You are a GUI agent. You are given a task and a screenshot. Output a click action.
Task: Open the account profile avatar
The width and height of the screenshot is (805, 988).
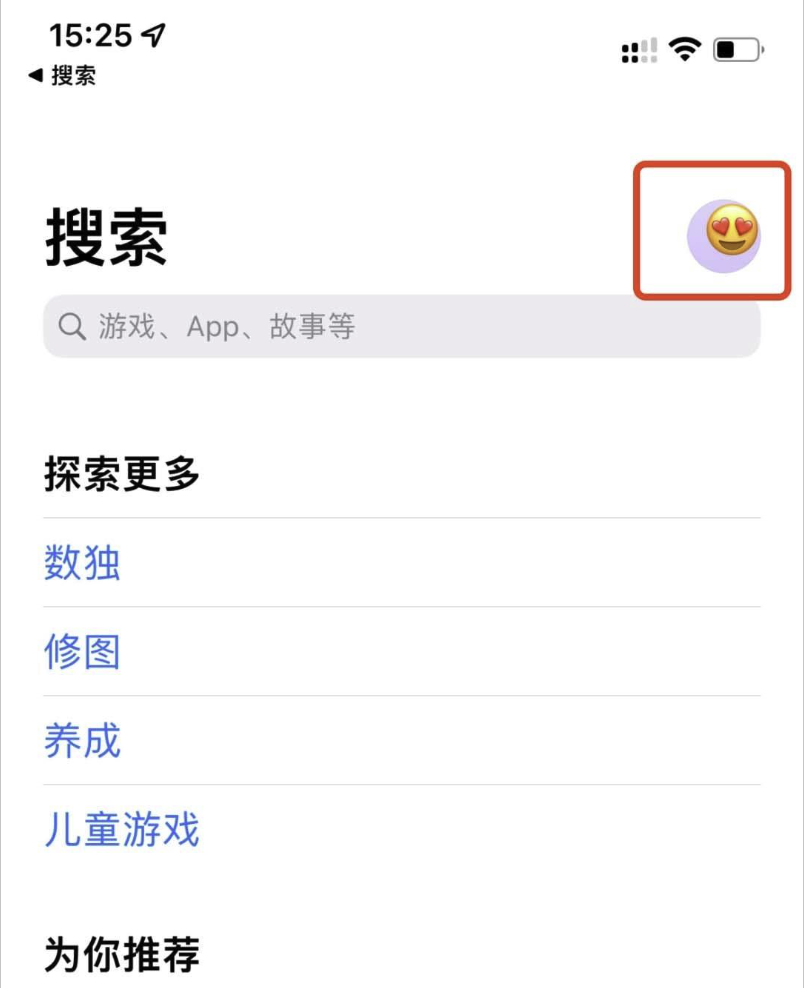pyautogui.click(x=723, y=233)
